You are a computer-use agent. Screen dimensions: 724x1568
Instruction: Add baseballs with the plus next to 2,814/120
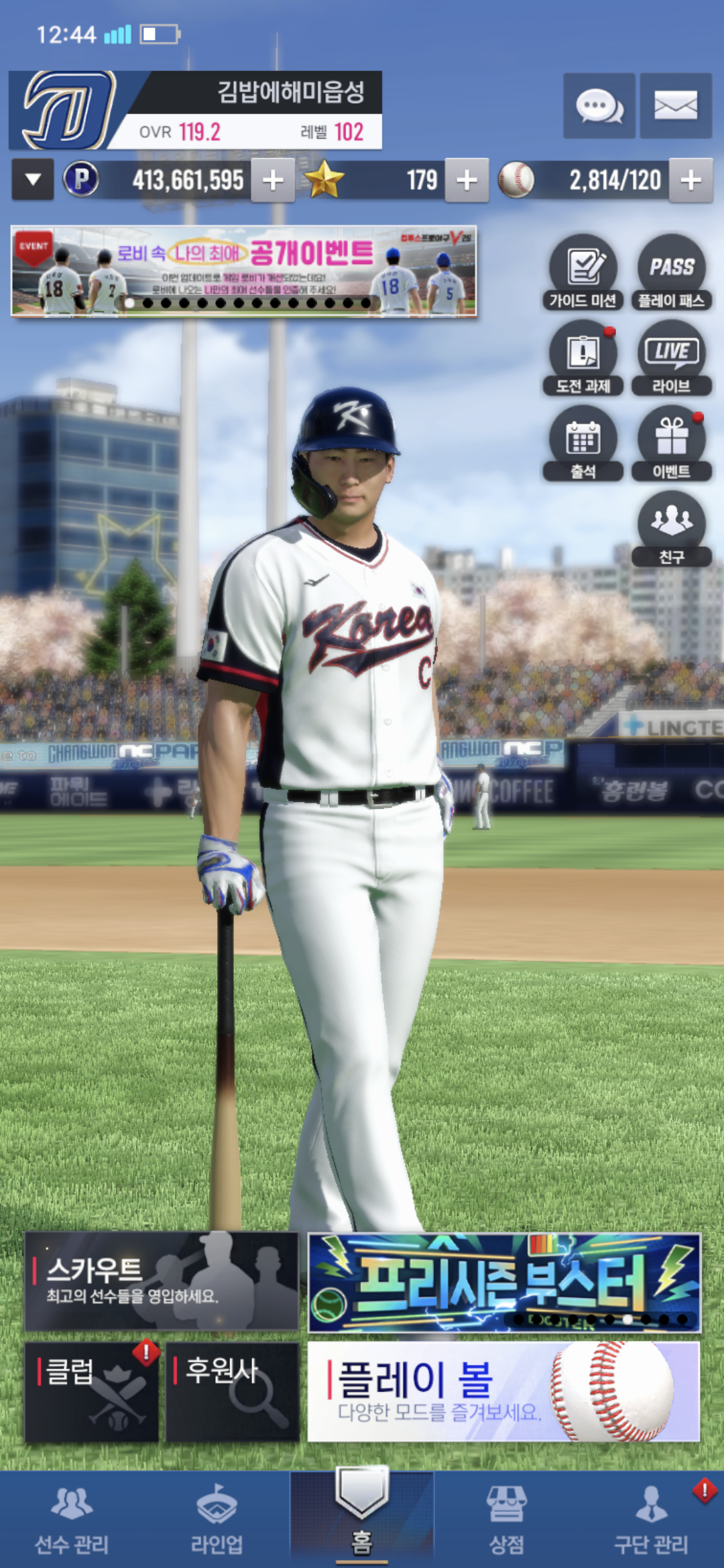(691, 180)
